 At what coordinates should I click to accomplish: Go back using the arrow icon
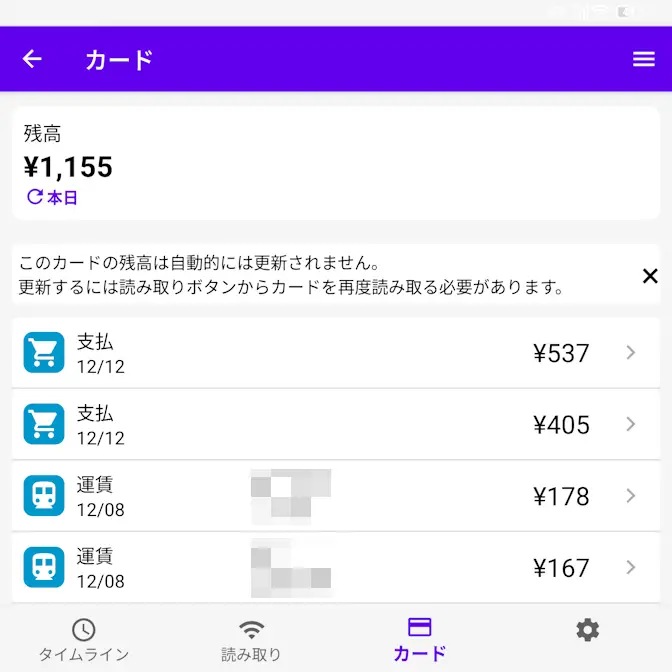pyautogui.click(x=32, y=59)
